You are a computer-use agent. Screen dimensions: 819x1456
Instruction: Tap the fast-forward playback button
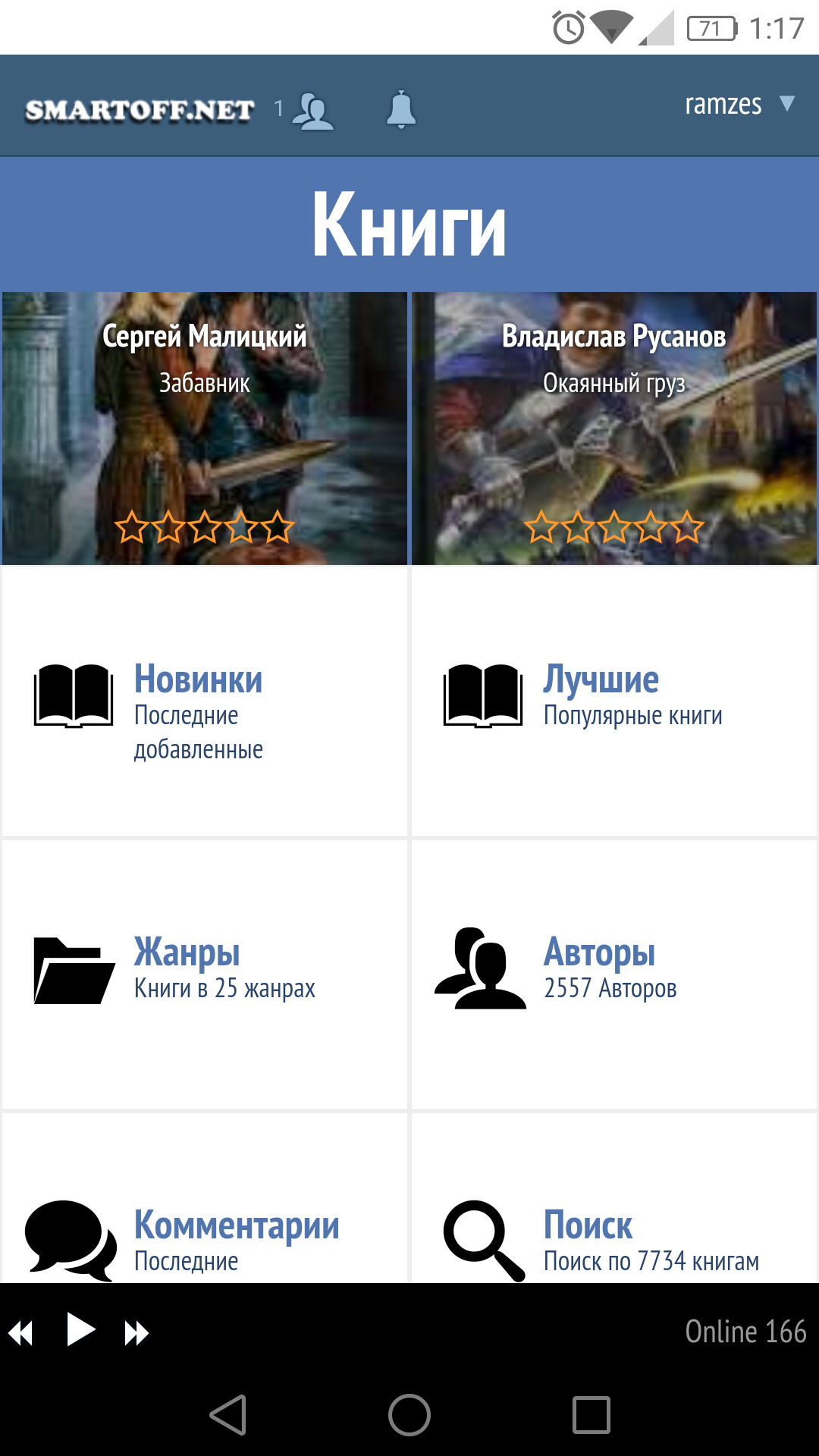point(136,1333)
